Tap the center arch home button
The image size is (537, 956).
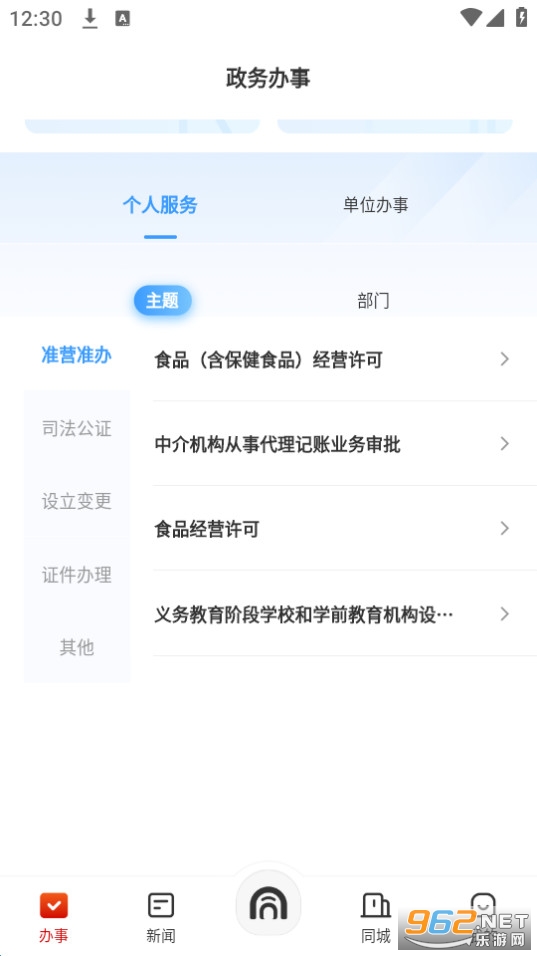(268, 903)
